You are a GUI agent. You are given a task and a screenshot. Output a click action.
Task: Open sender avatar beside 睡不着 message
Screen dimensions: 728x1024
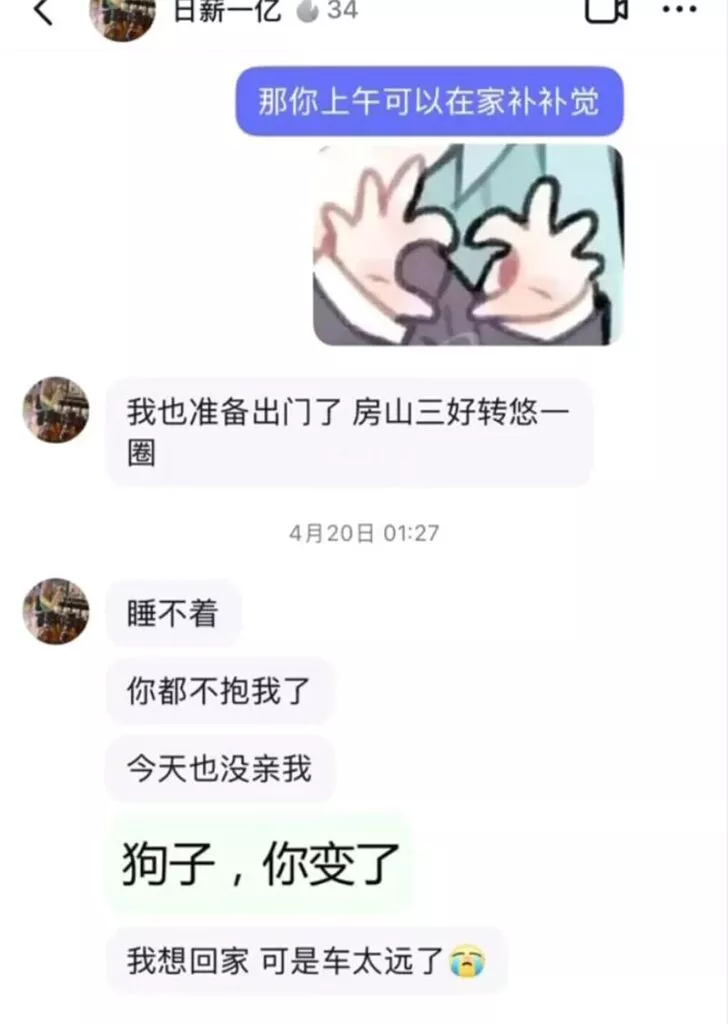(56, 611)
